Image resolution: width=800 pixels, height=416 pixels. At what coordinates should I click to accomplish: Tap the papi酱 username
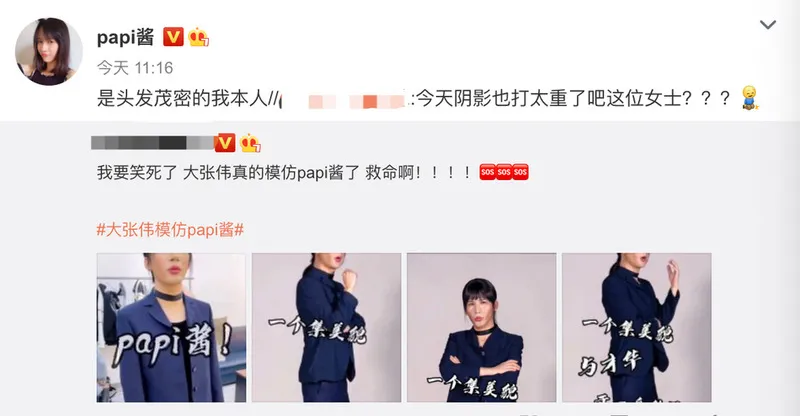coord(125,36)
